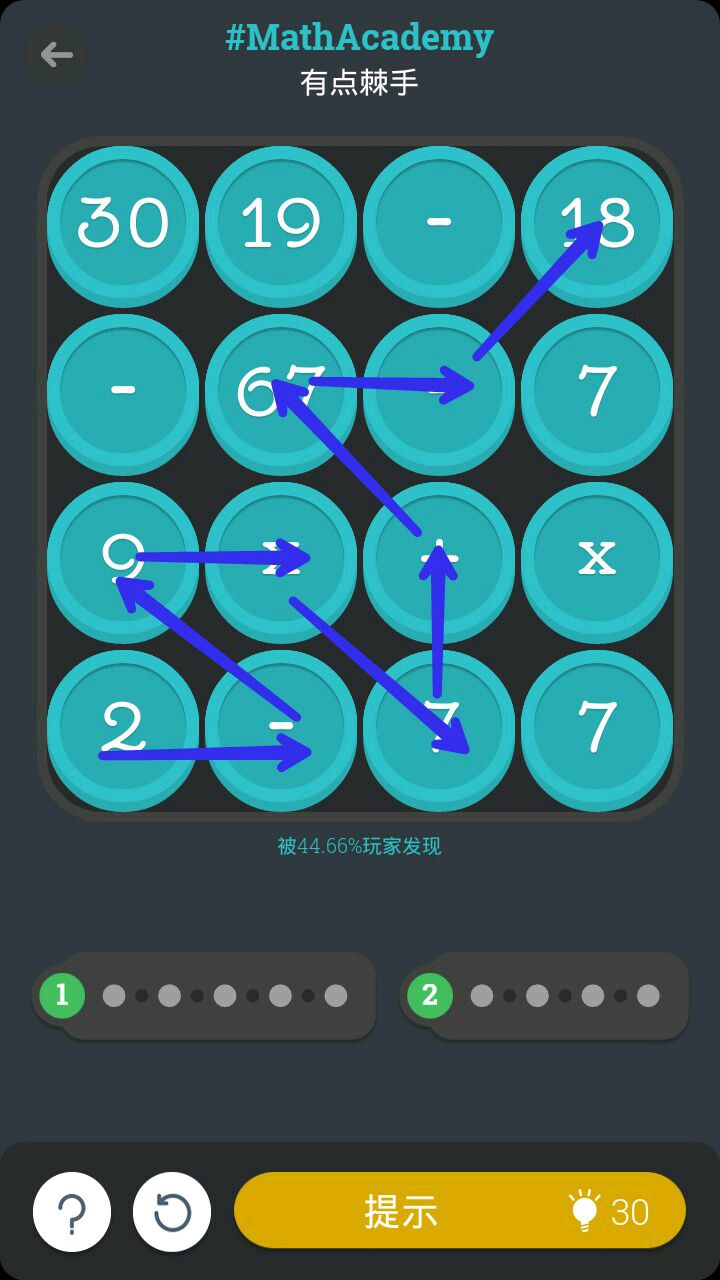Tap the number 19 tile
The image size is (720, 1280).
click(281, 221)
